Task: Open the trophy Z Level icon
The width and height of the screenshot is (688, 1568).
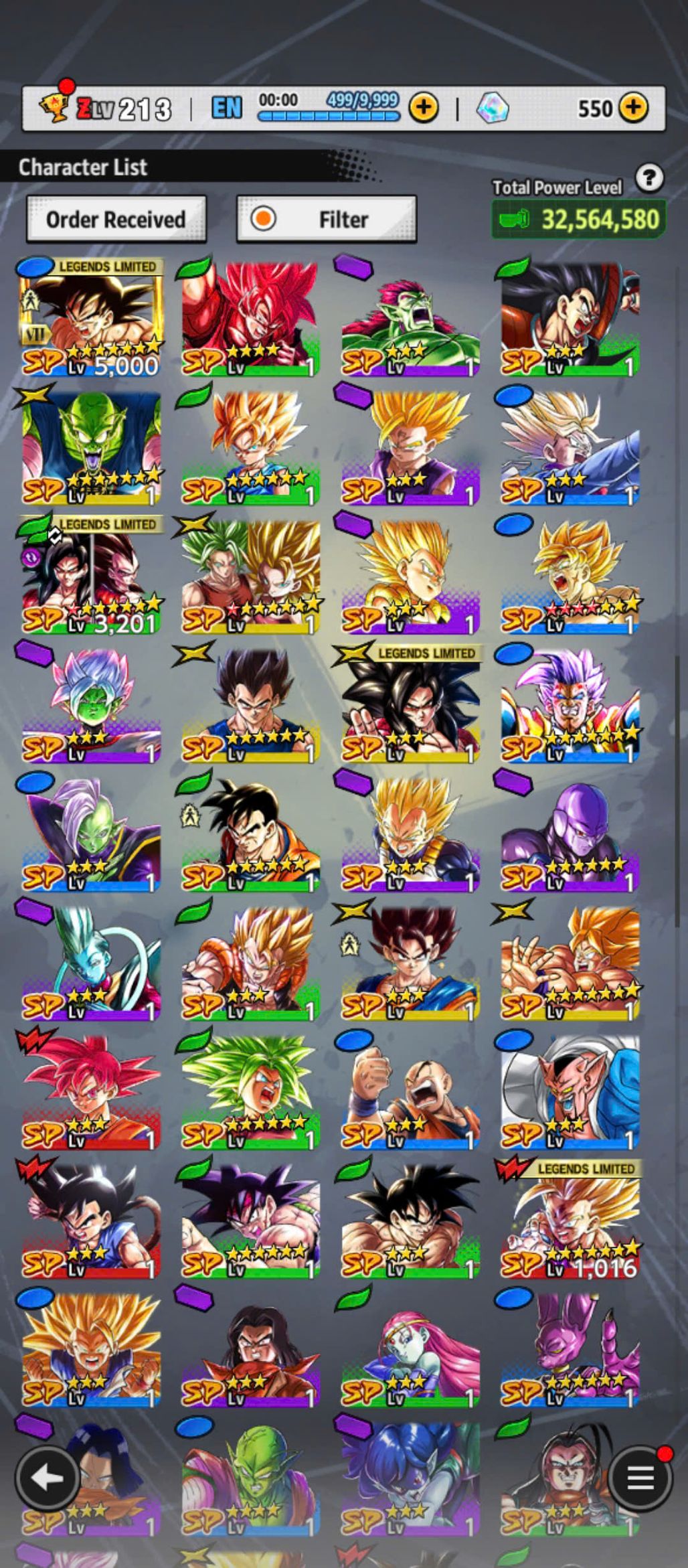Action: (x=54, y=106)
